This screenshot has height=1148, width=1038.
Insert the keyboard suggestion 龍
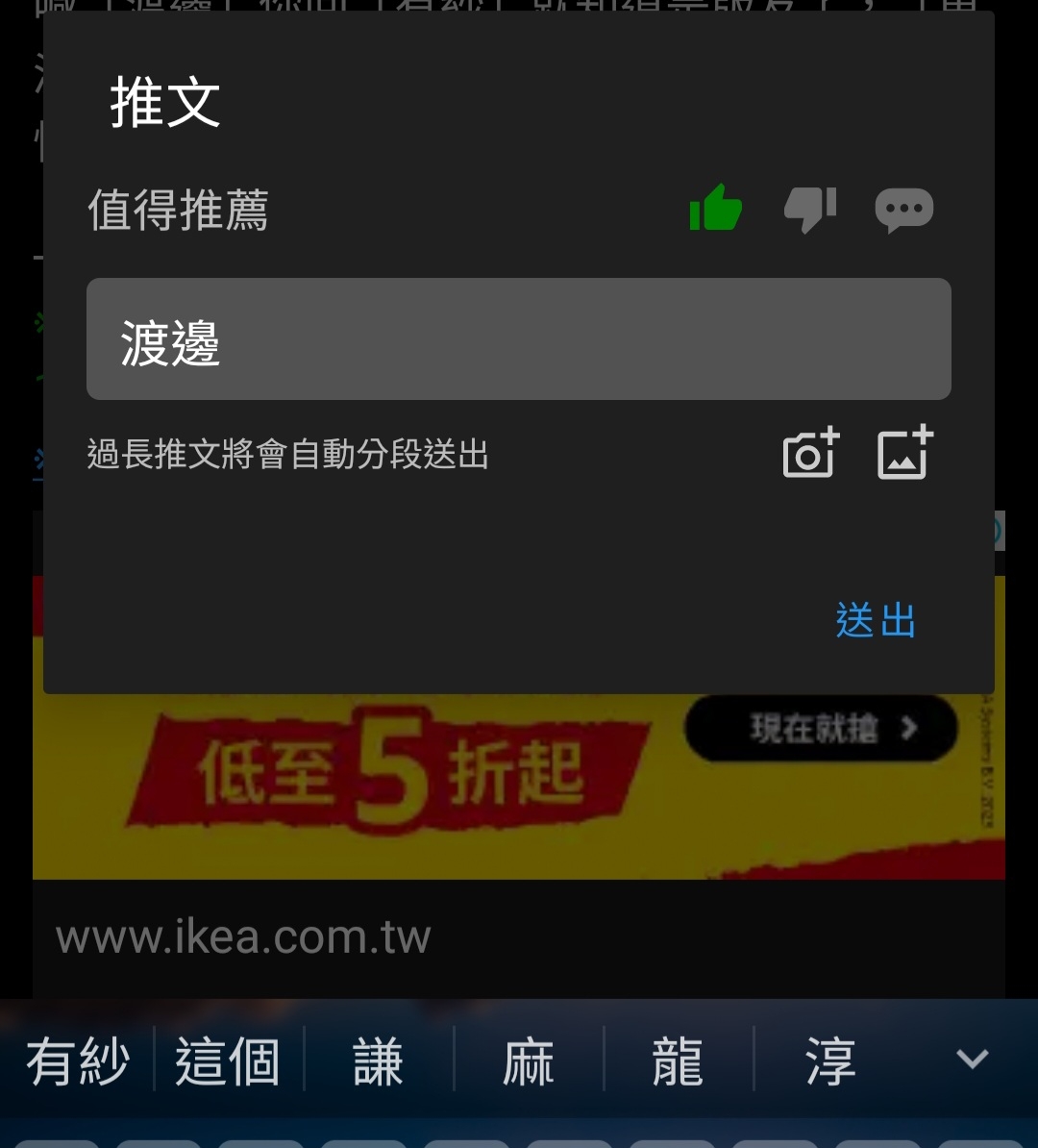click(679, 1061)
